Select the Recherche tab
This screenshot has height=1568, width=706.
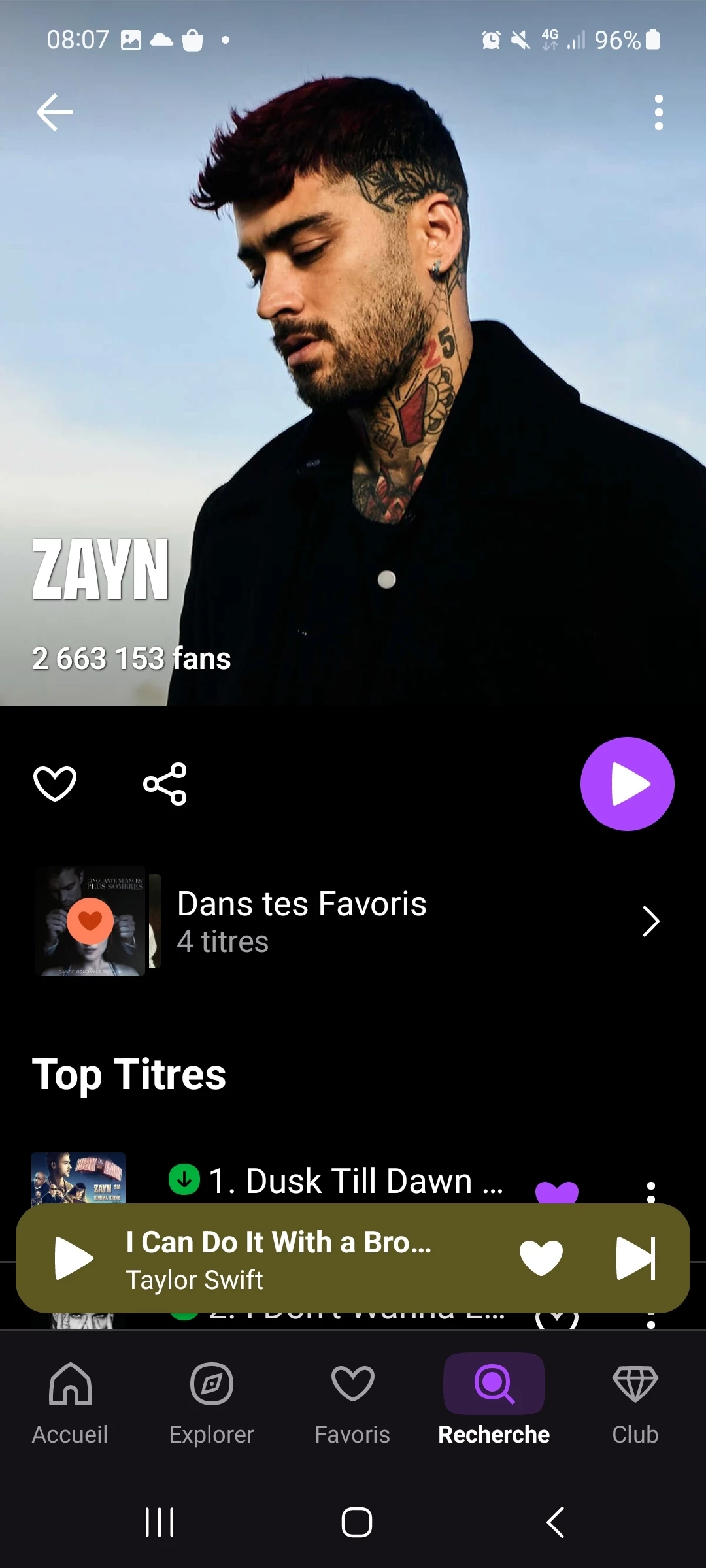pos(494,1399)
